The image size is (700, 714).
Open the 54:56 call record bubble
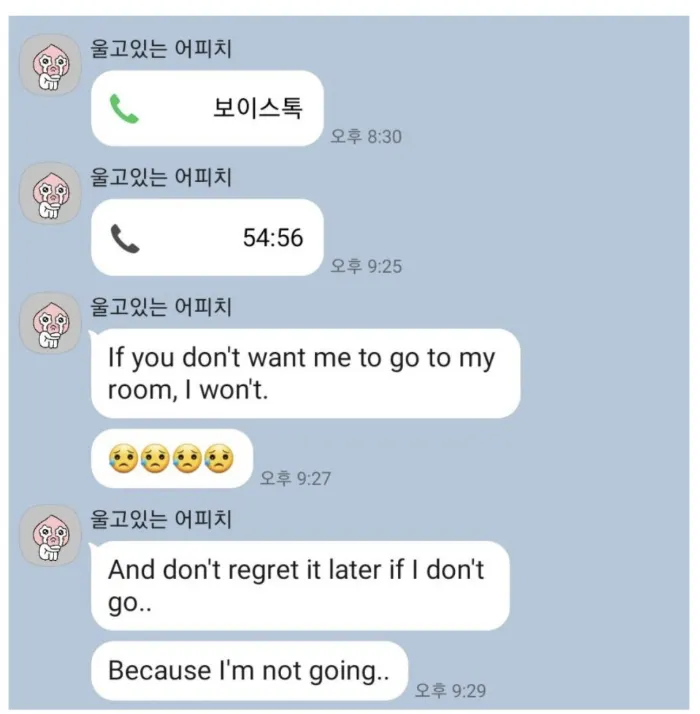pos(207,237)
